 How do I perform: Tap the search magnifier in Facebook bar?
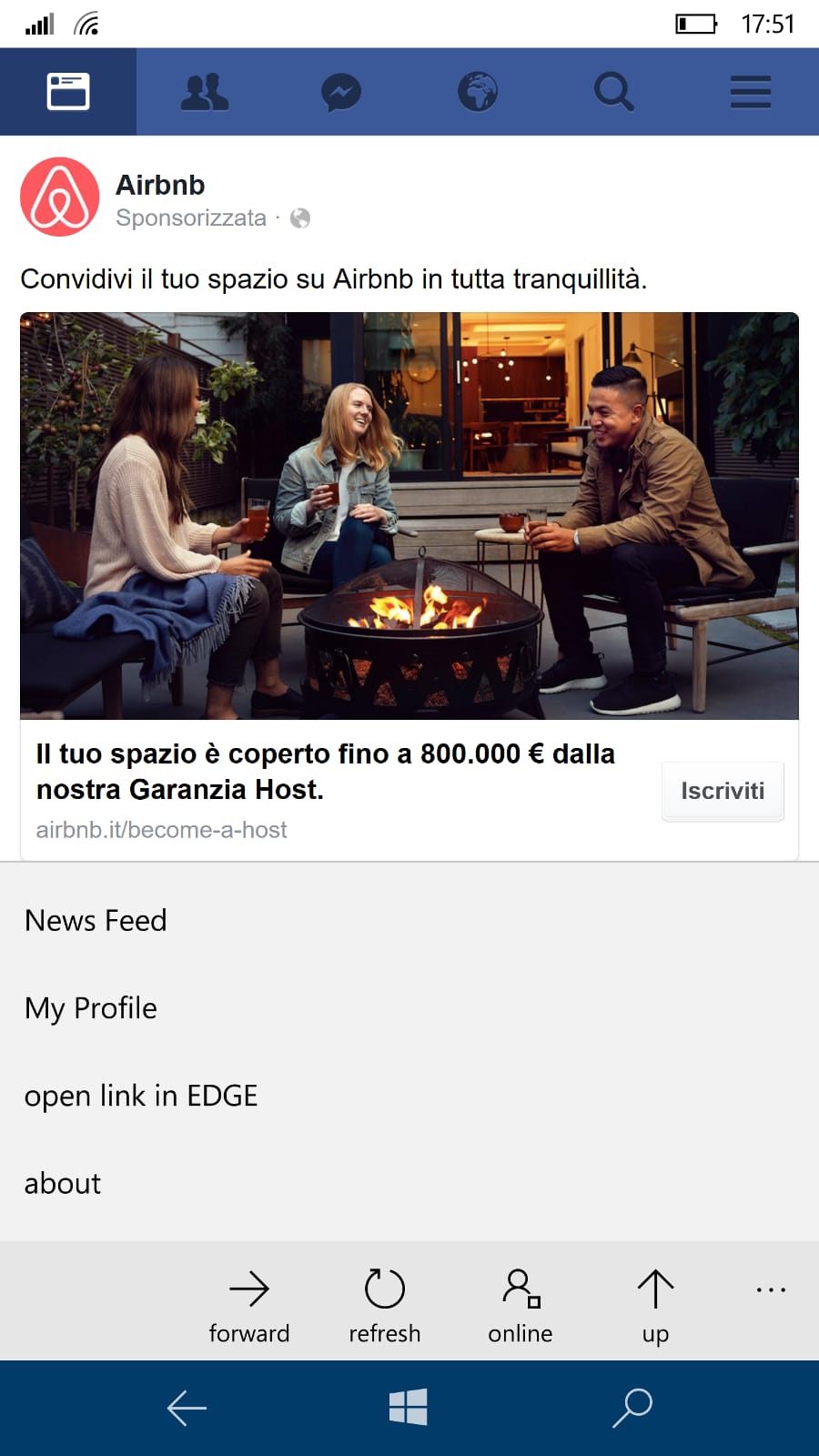(614, 92)
